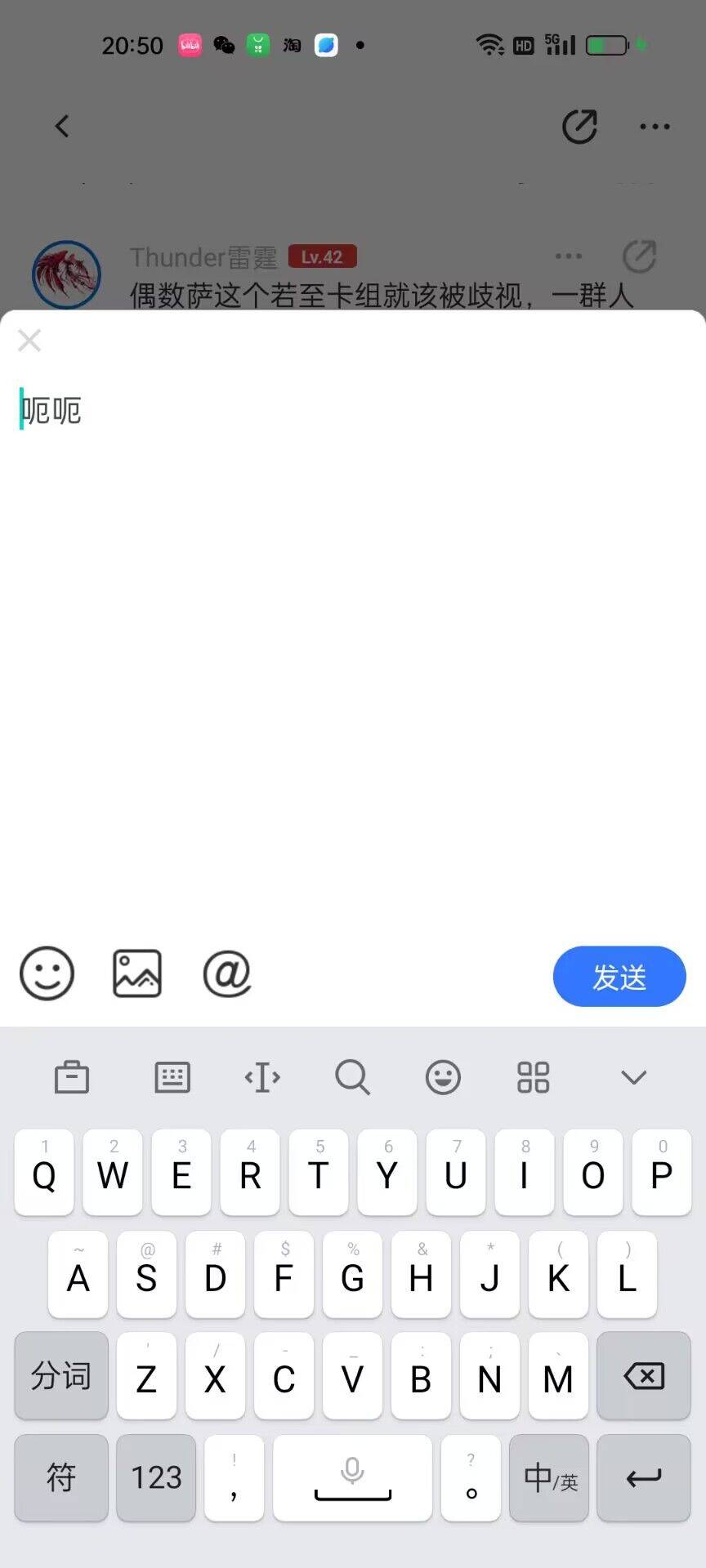
Task: Open keyboard more tools grid
Action: tap(534, 1077)
